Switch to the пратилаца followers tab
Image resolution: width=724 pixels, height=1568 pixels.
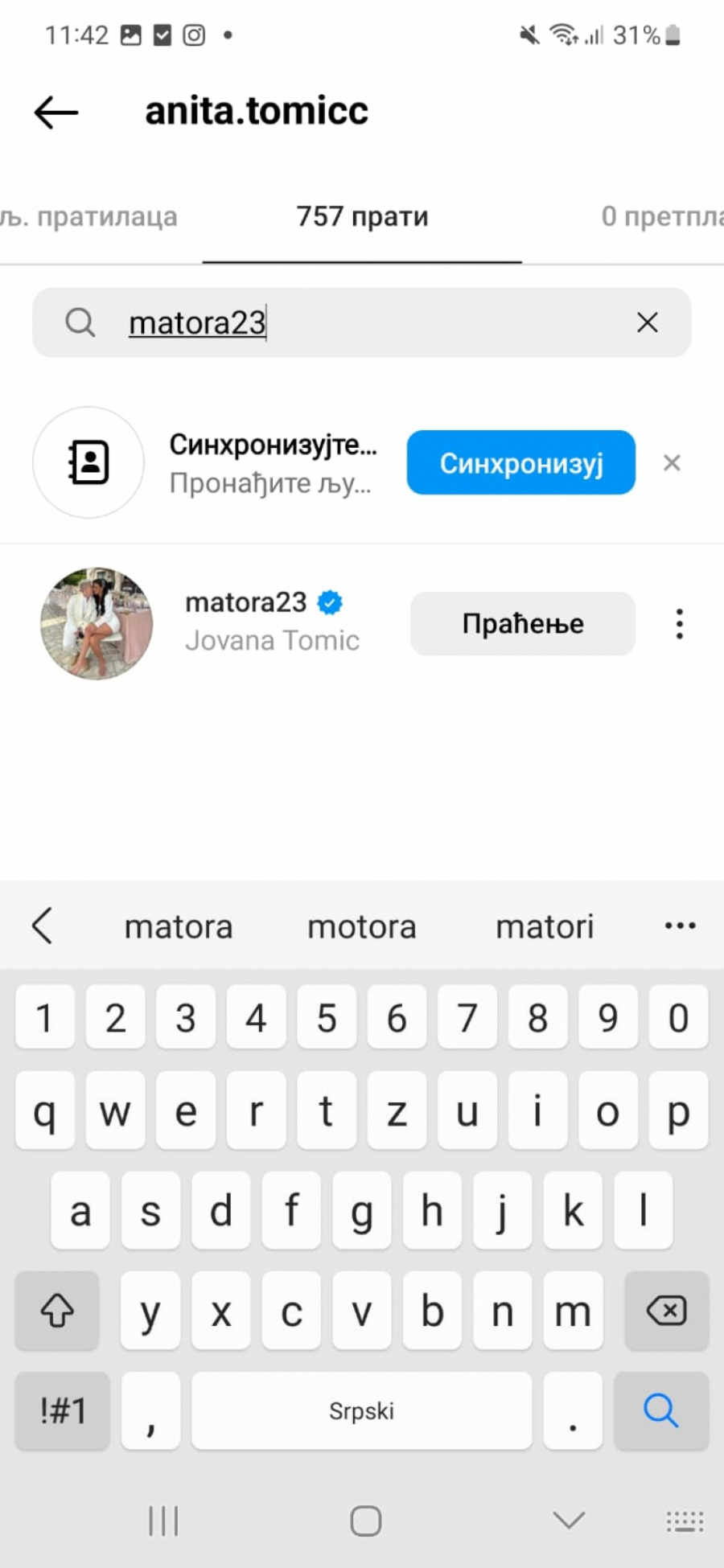(90, 217)
